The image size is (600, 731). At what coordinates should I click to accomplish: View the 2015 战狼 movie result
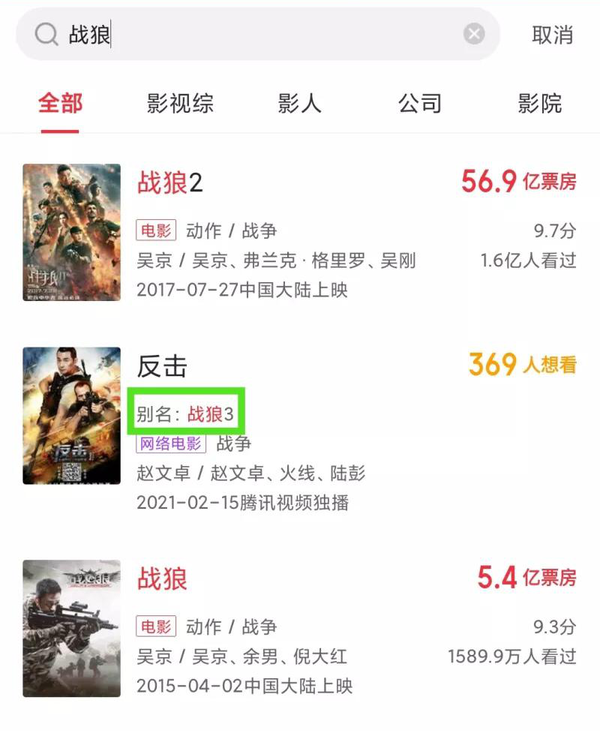pos(162,579)
